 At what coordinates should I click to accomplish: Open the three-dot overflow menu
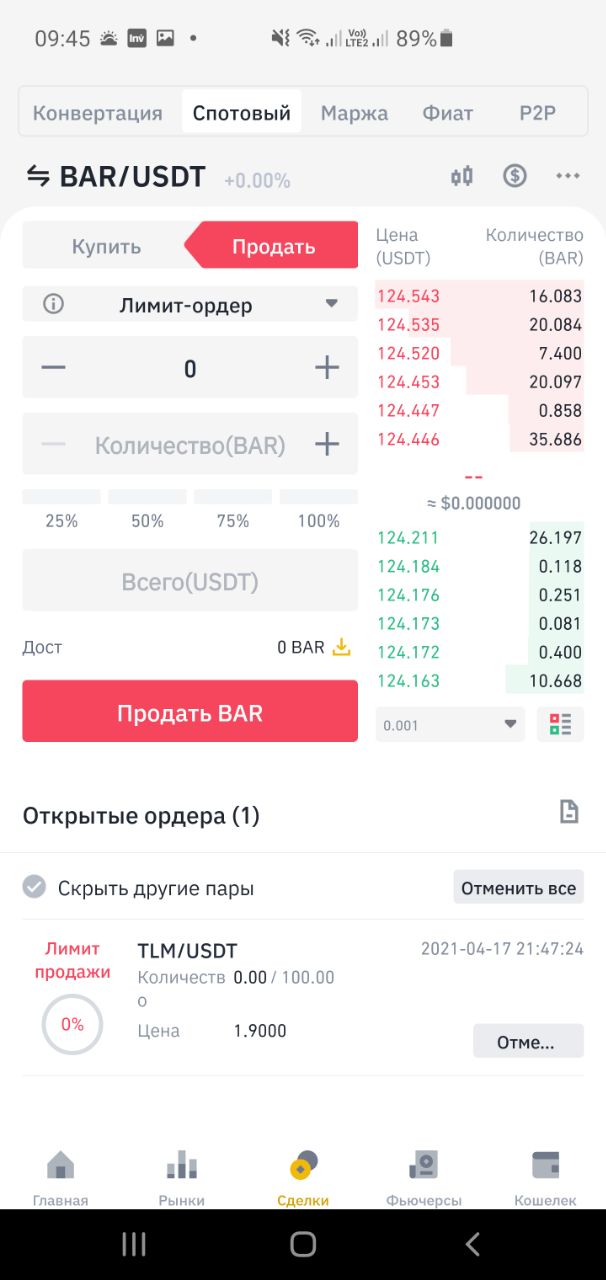(568, 176)
